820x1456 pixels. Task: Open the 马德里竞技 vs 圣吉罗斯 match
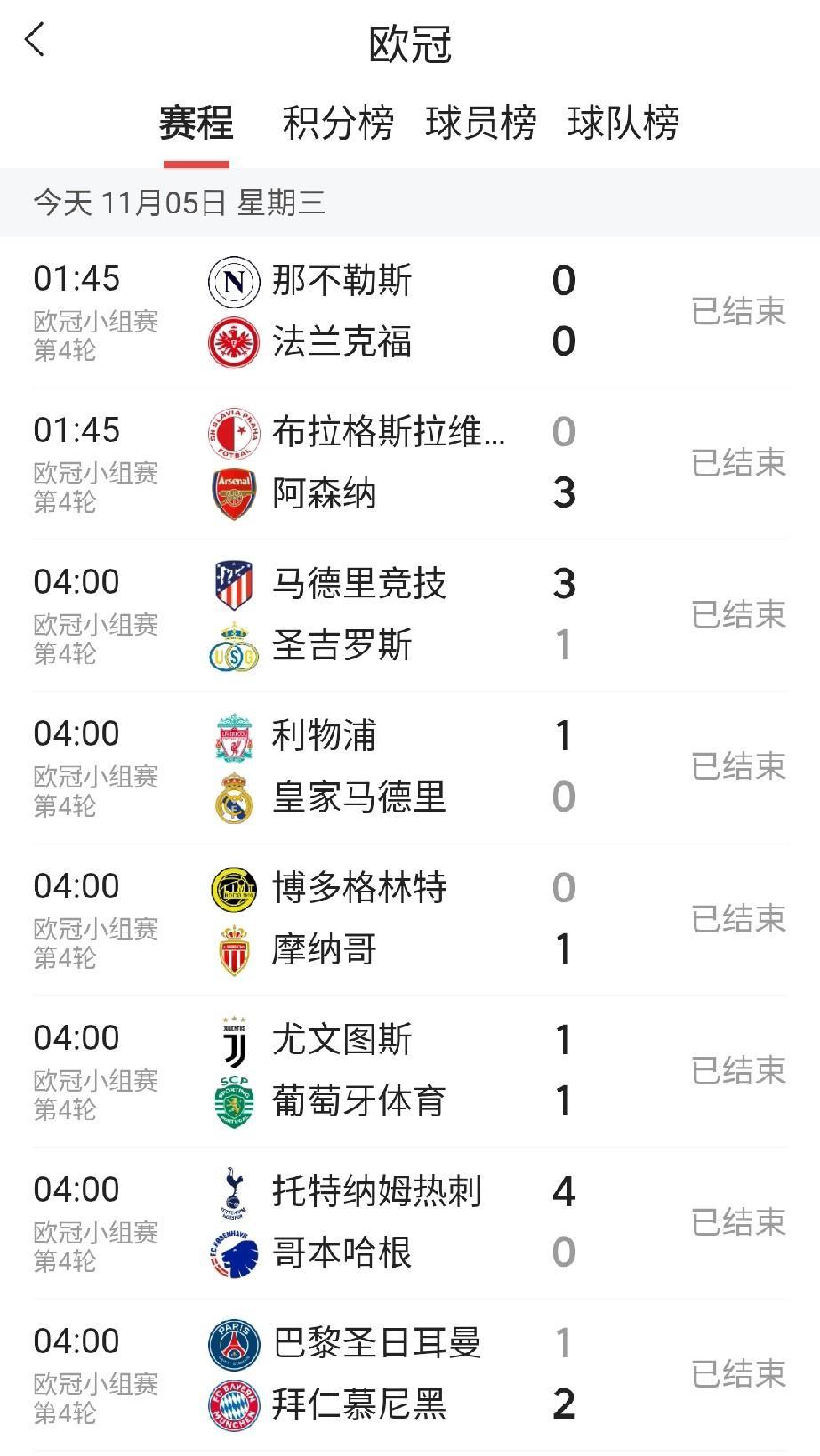coord(409,615)
